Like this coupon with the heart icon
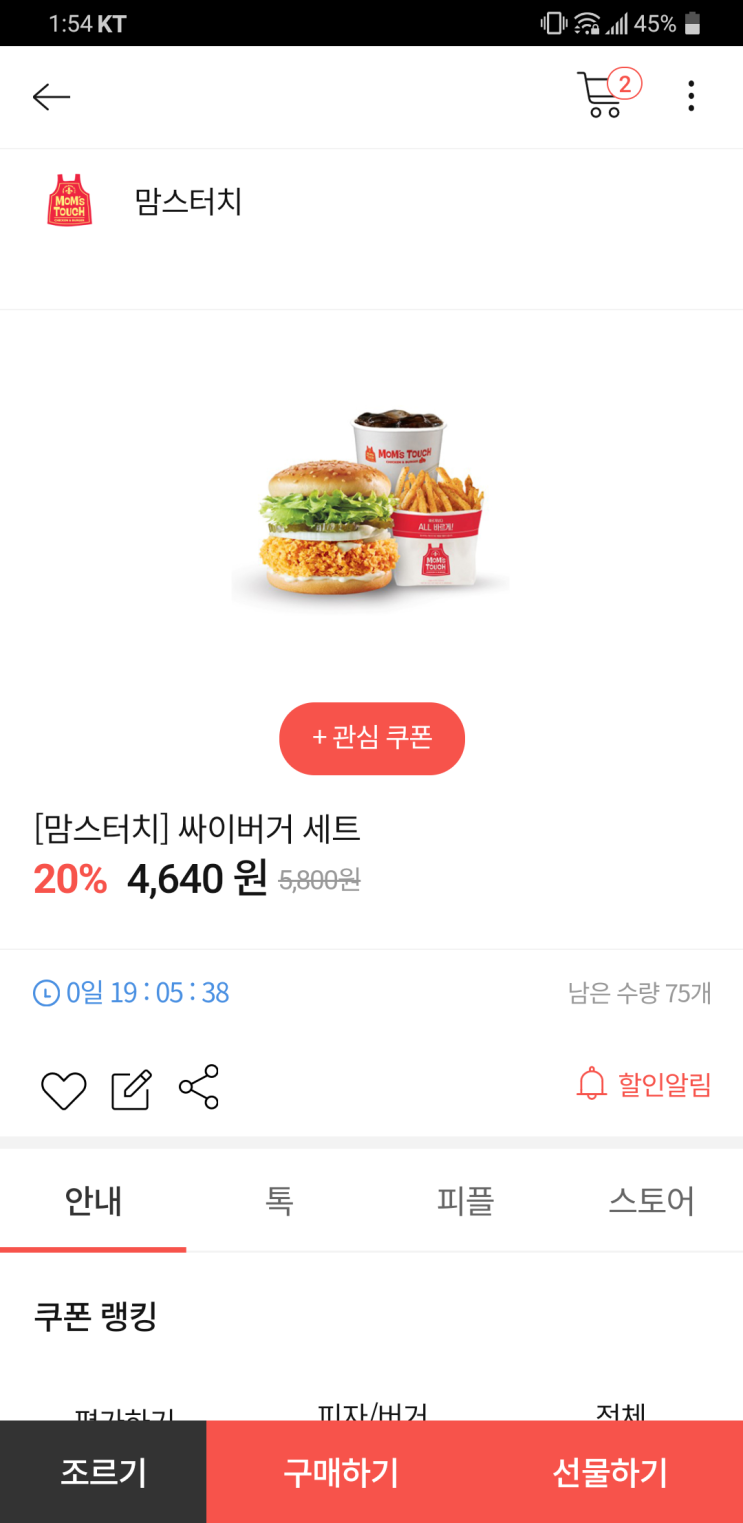 pyautogui.click(x=63, y=1089)
